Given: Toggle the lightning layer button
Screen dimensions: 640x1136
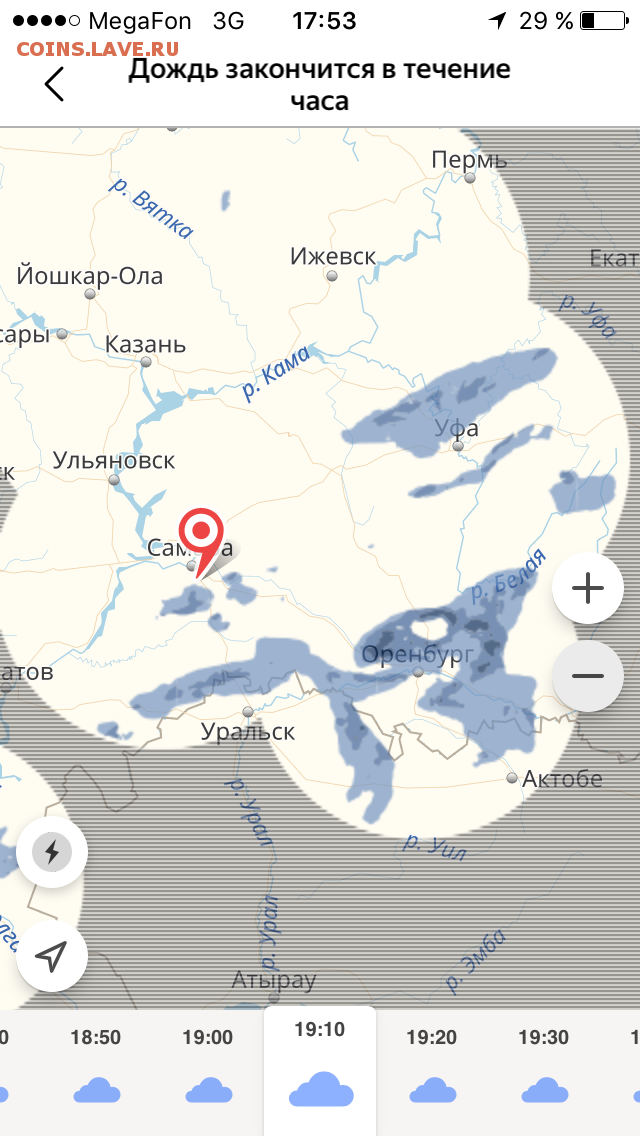Looking at the screenshot, I should pyautogui.click(x=51, y=853).
